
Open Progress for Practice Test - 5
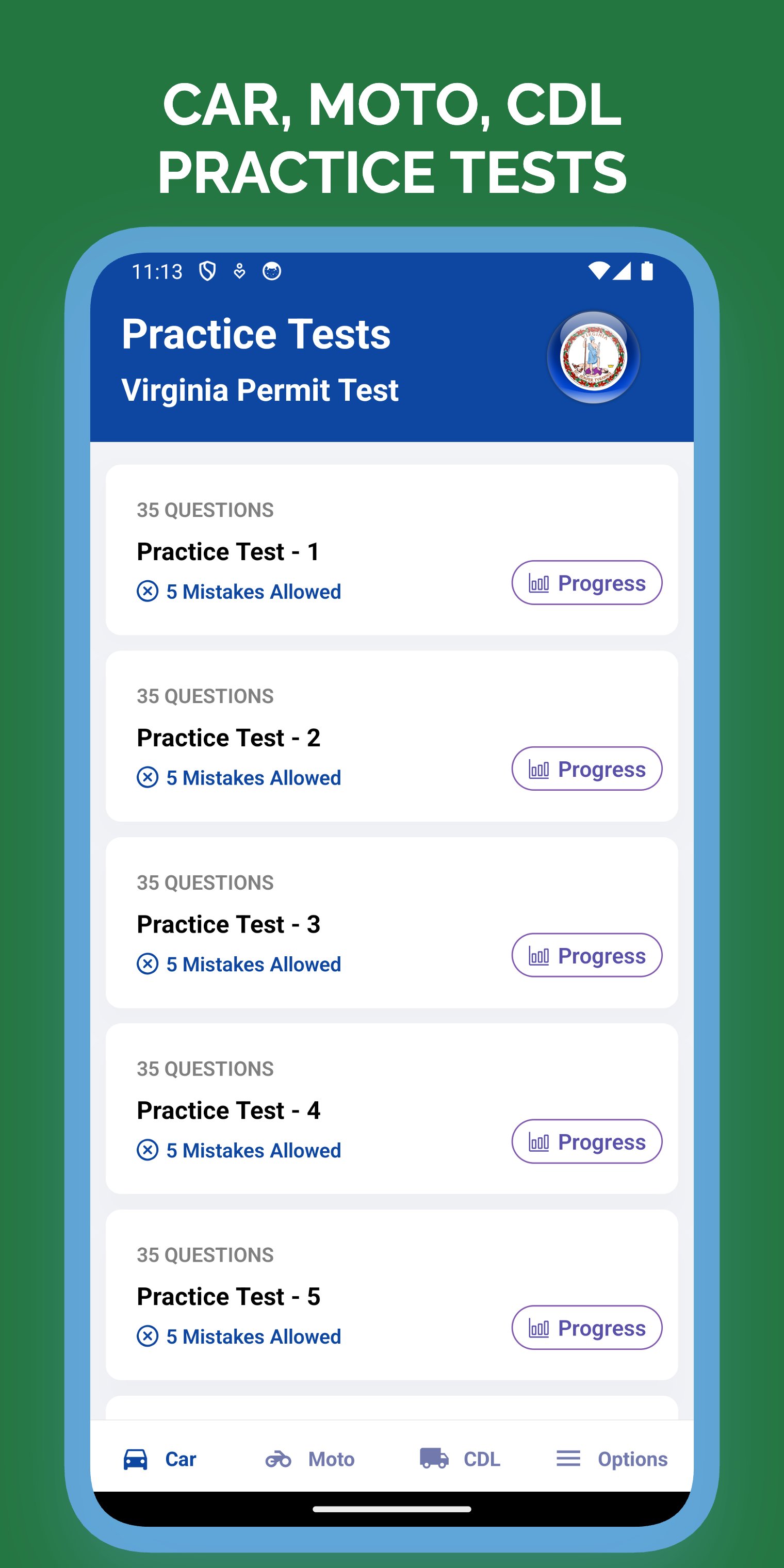[x=586, y=1328]
